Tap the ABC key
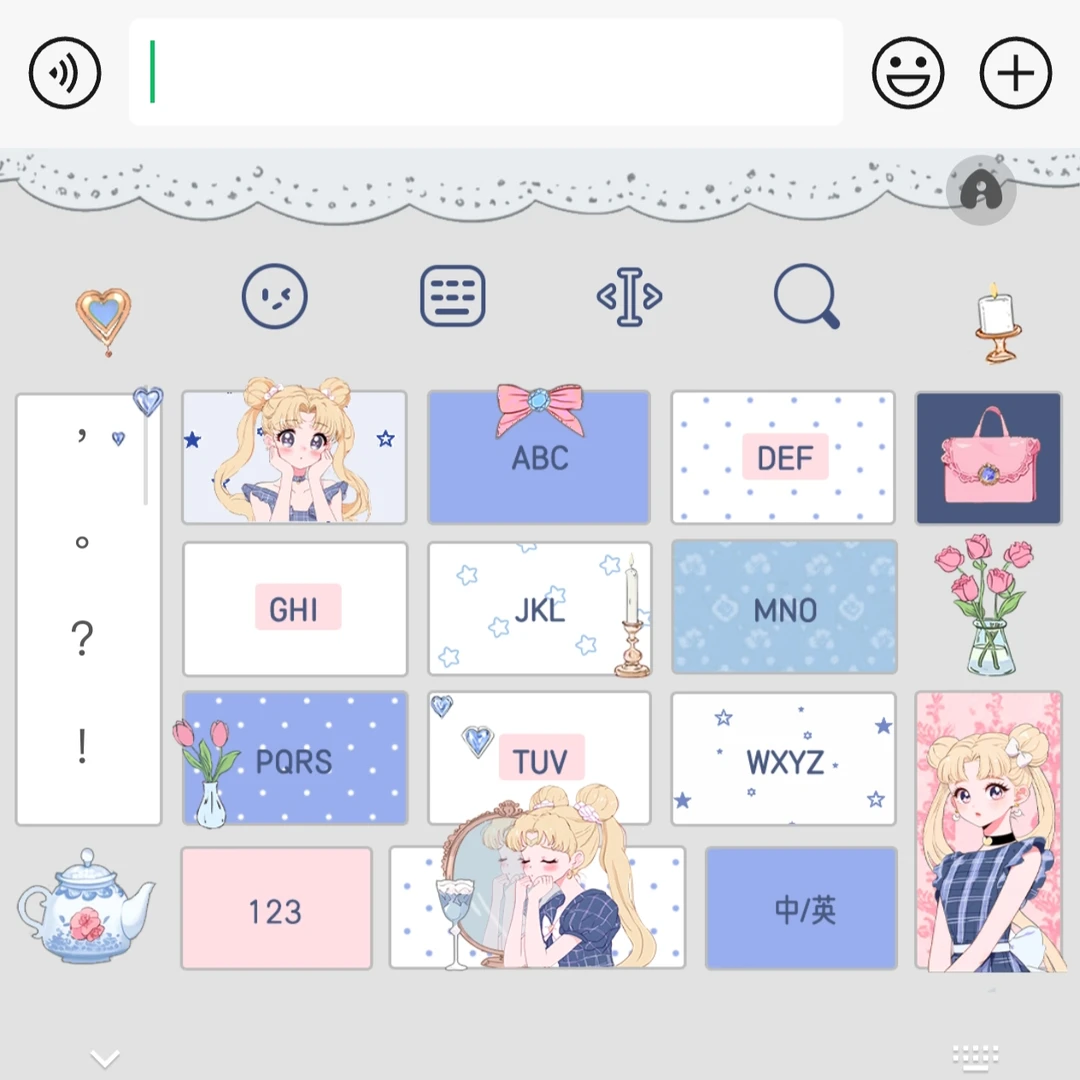Viewport: 1080px width, 1080px height. click(x=539, y=458)
